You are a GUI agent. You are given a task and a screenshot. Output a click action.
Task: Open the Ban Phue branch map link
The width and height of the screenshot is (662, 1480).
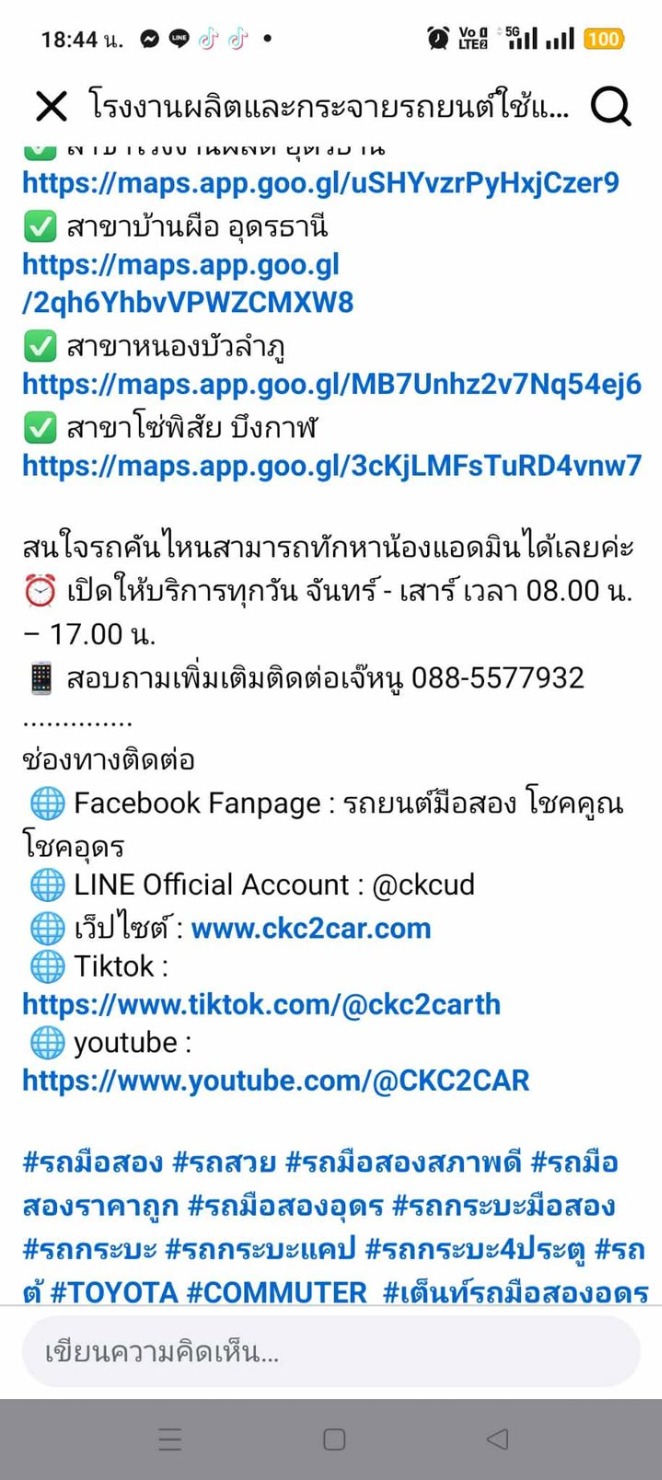click(x=187, y=283)
